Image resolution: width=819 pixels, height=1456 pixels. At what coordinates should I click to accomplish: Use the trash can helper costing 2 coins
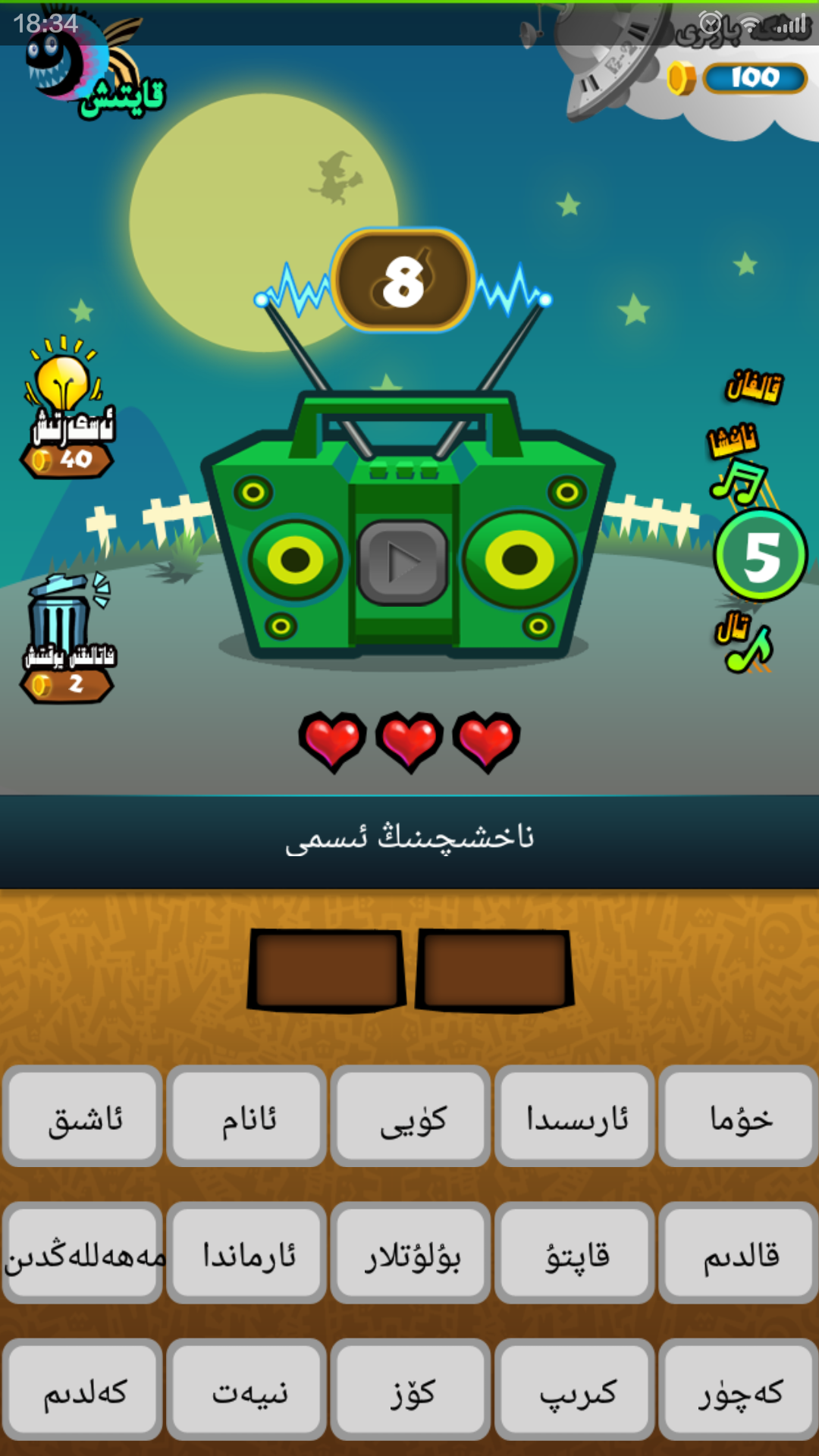point(67,639)
